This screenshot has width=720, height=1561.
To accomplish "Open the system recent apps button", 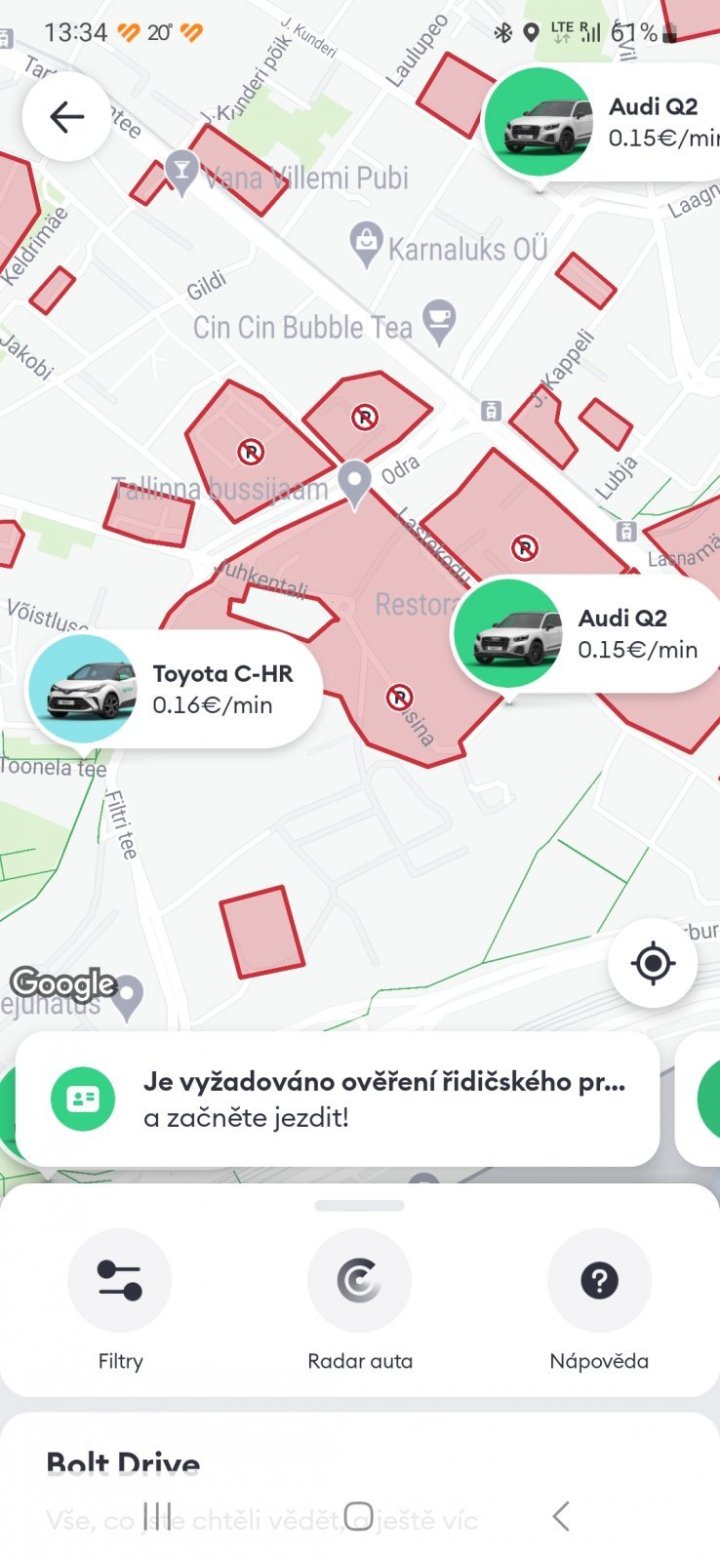I will pyautogui.click(x=158, y=1515).
